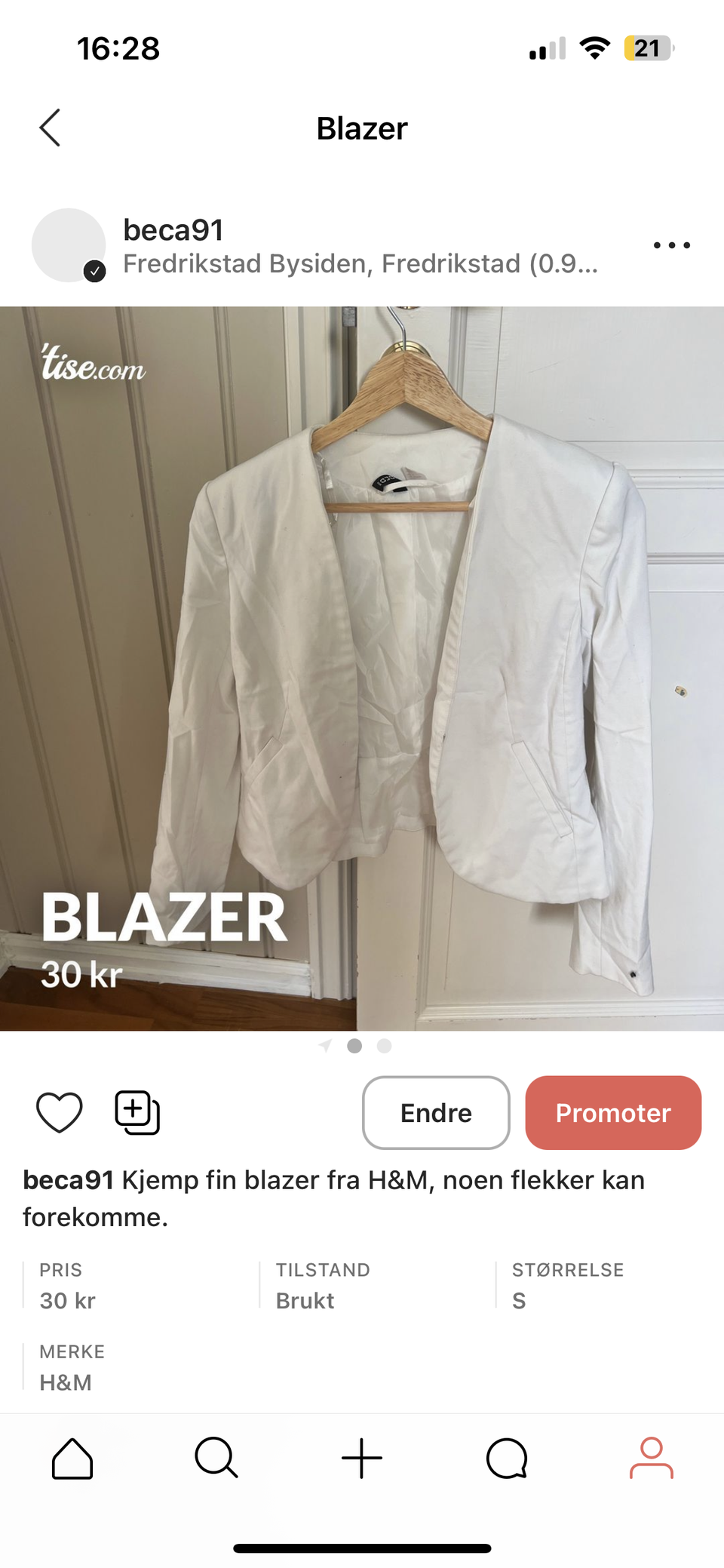Tap Endre to edit the listing
This screenshot has height=1568, width=724.
(435, 1113)
